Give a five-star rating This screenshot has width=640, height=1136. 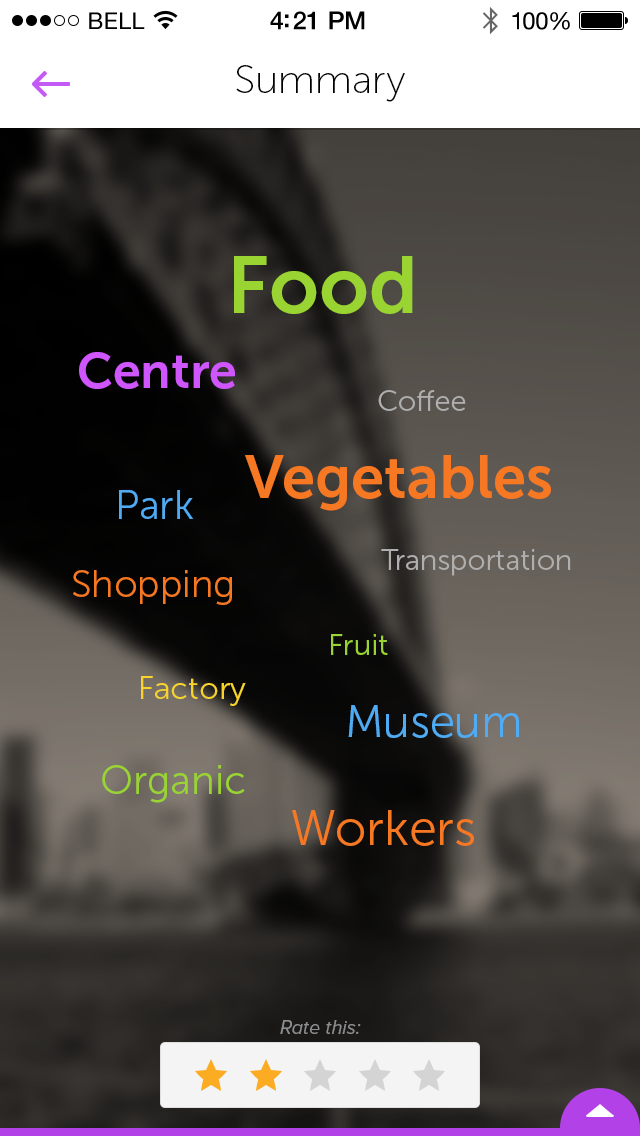coord(428,1076)
